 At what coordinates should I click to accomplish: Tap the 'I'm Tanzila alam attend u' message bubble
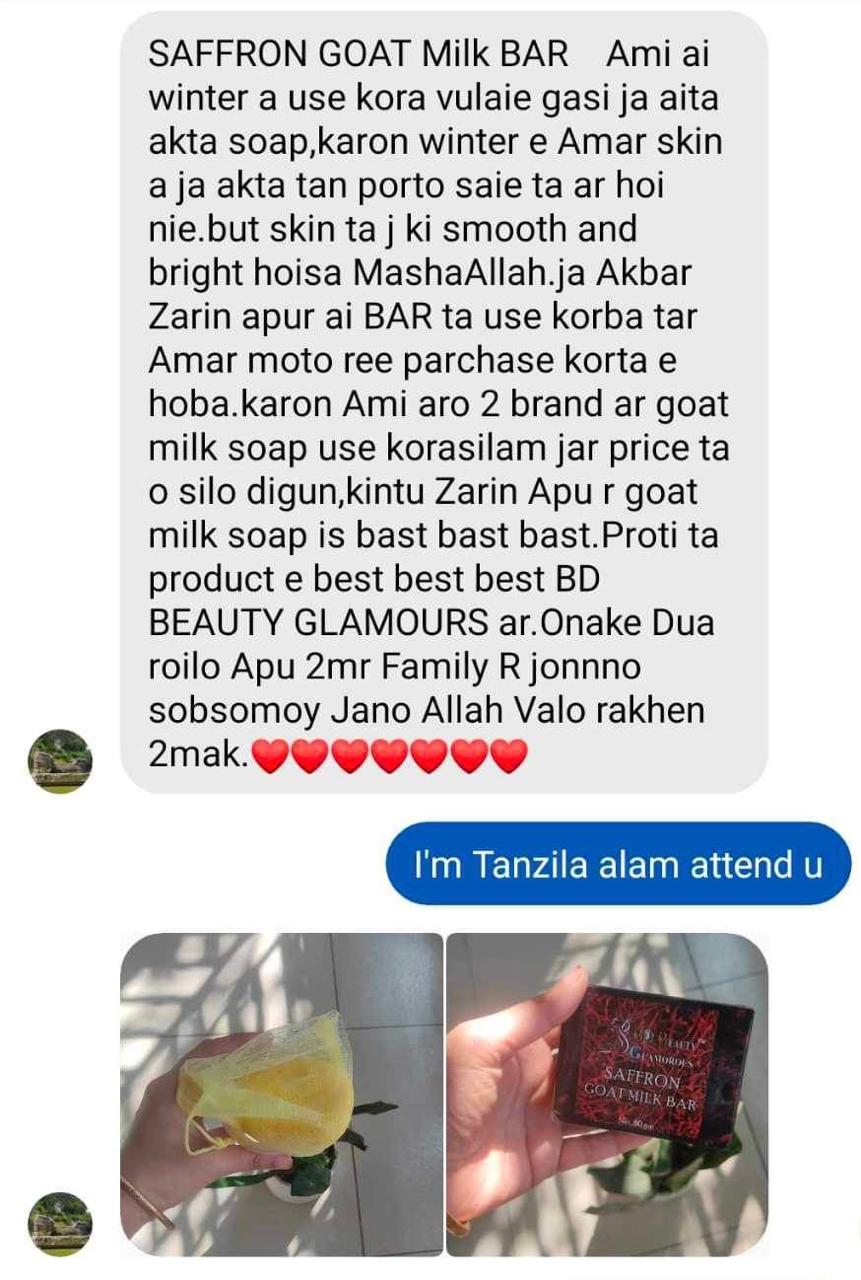click(617, 864)
